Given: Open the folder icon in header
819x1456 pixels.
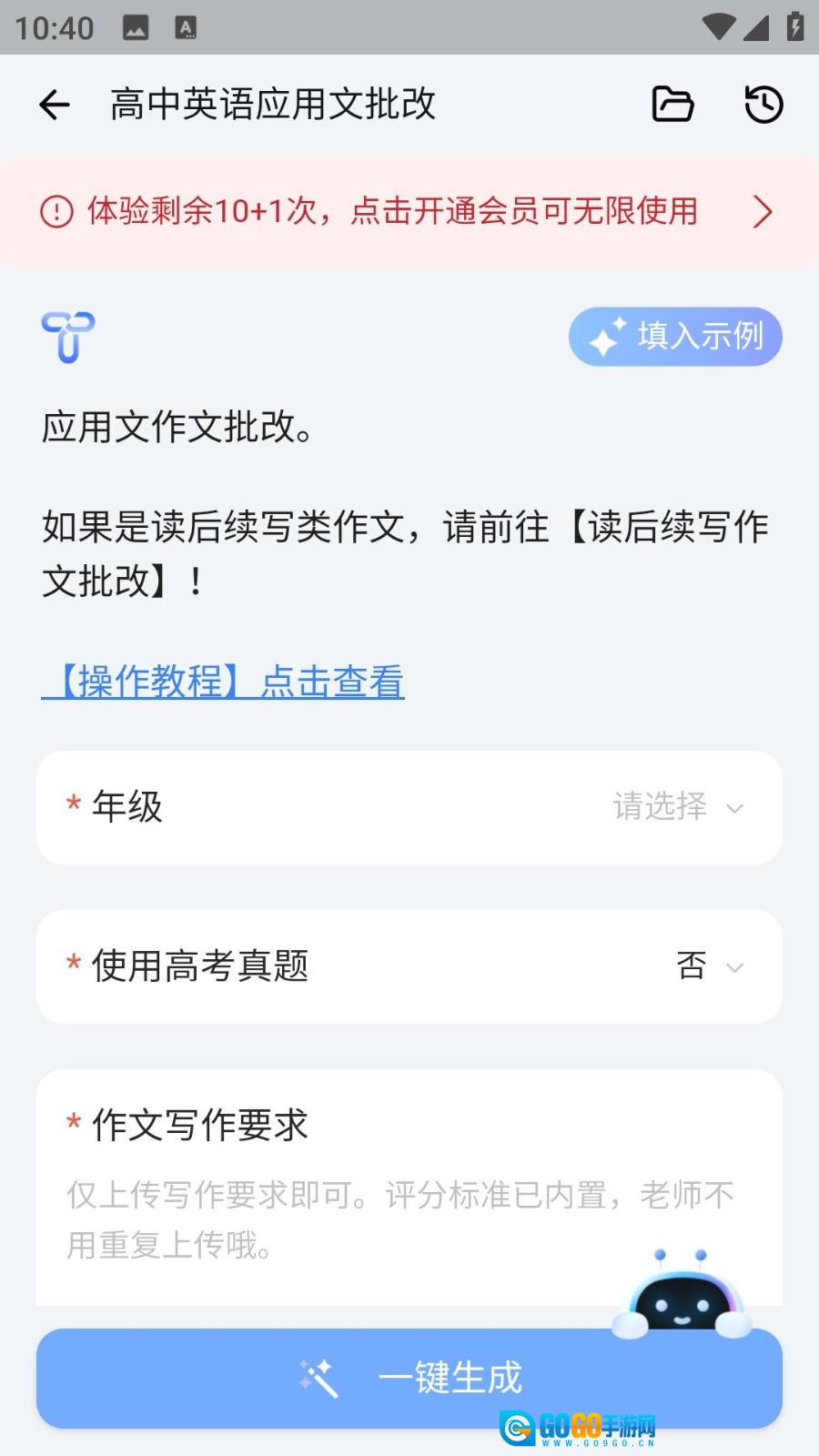Looking at the screenshot, I should point(672,105).
